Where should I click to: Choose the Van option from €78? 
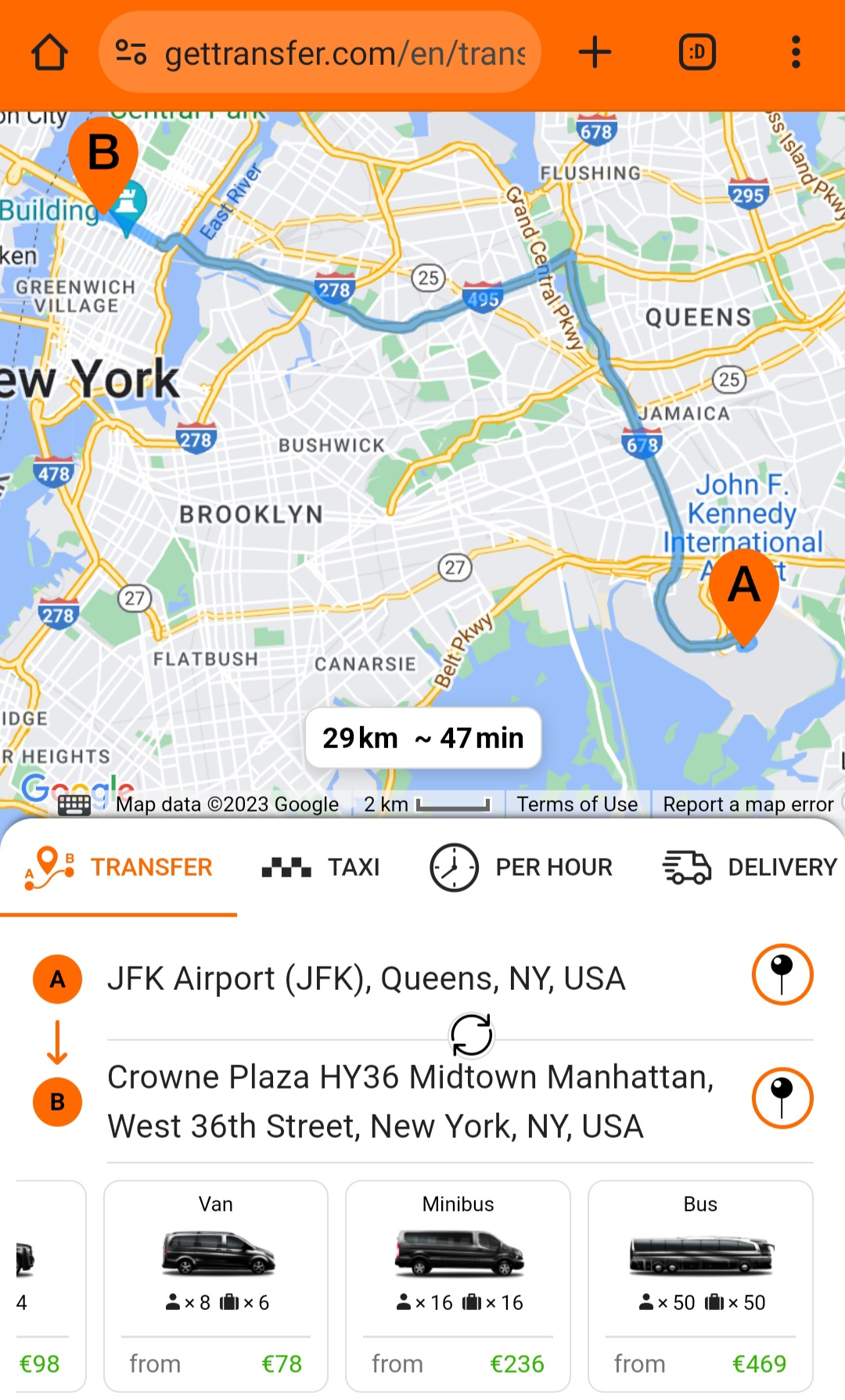(x=216, y=1285)
